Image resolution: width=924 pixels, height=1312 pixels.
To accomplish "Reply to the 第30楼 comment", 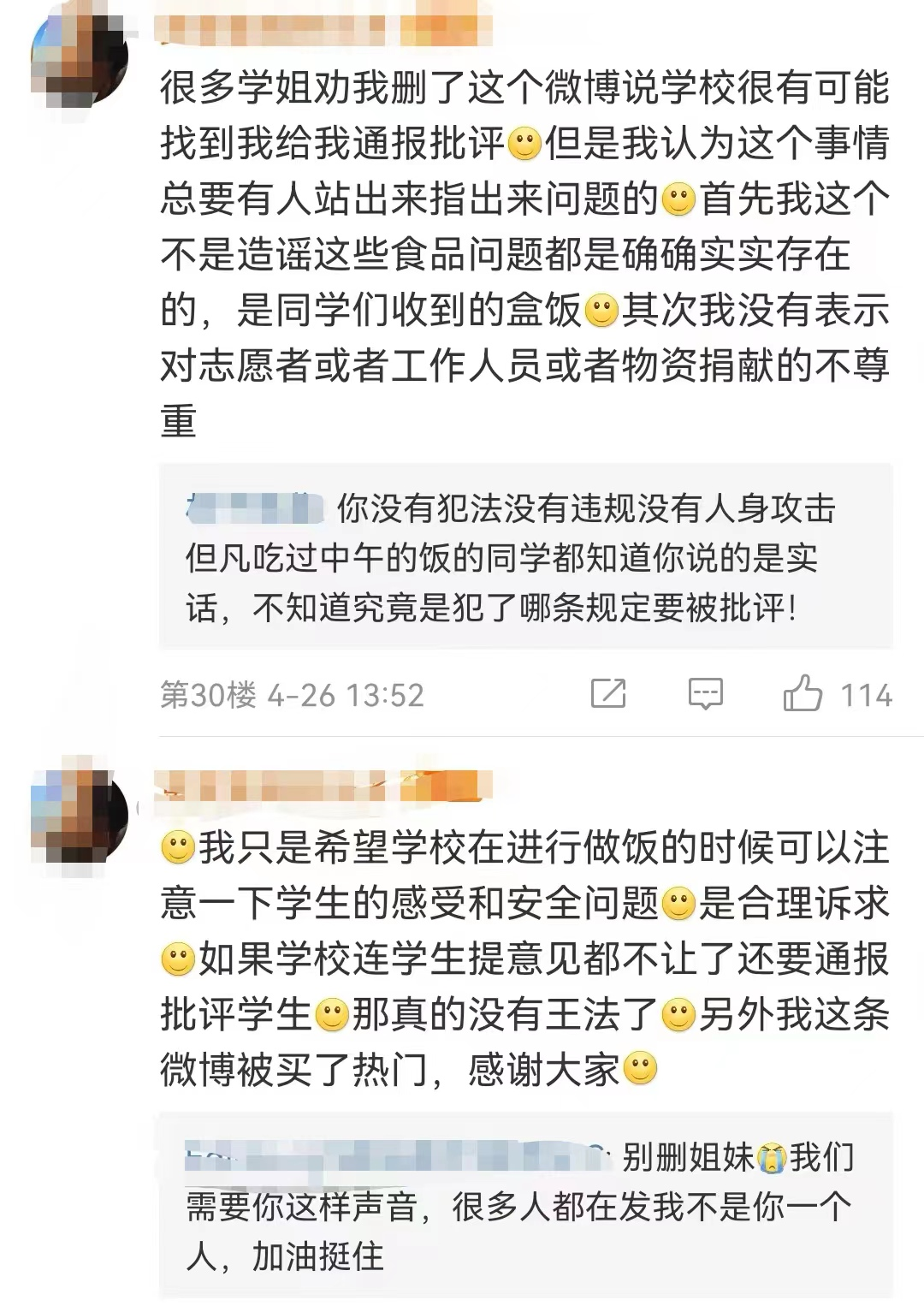I will coord(706,693).
